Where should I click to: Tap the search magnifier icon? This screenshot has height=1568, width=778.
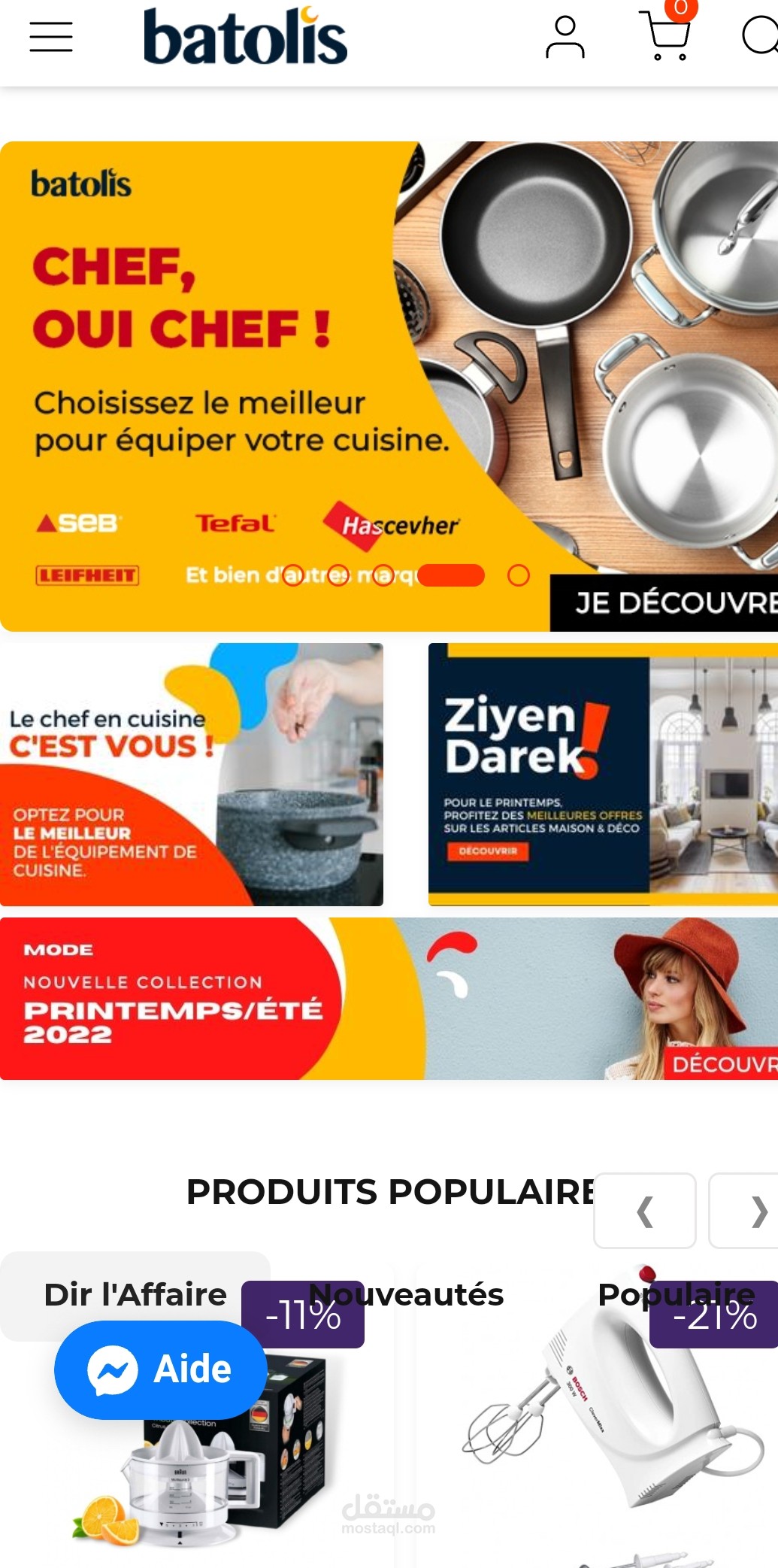(760, 36)
